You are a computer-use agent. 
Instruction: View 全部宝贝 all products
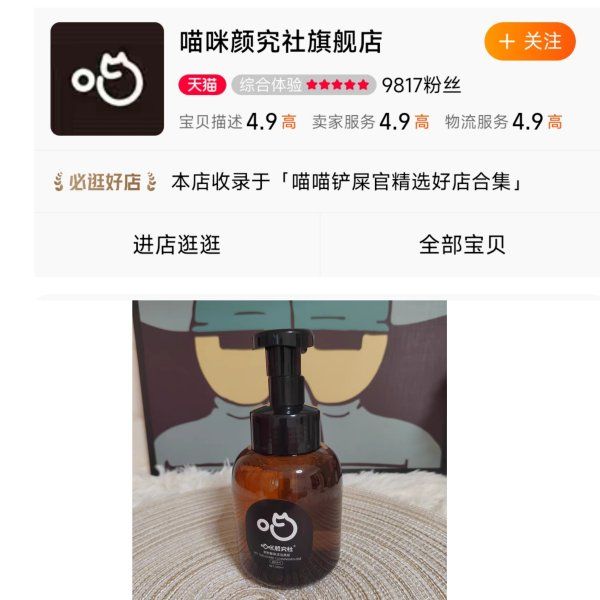[x=461, y=244]
